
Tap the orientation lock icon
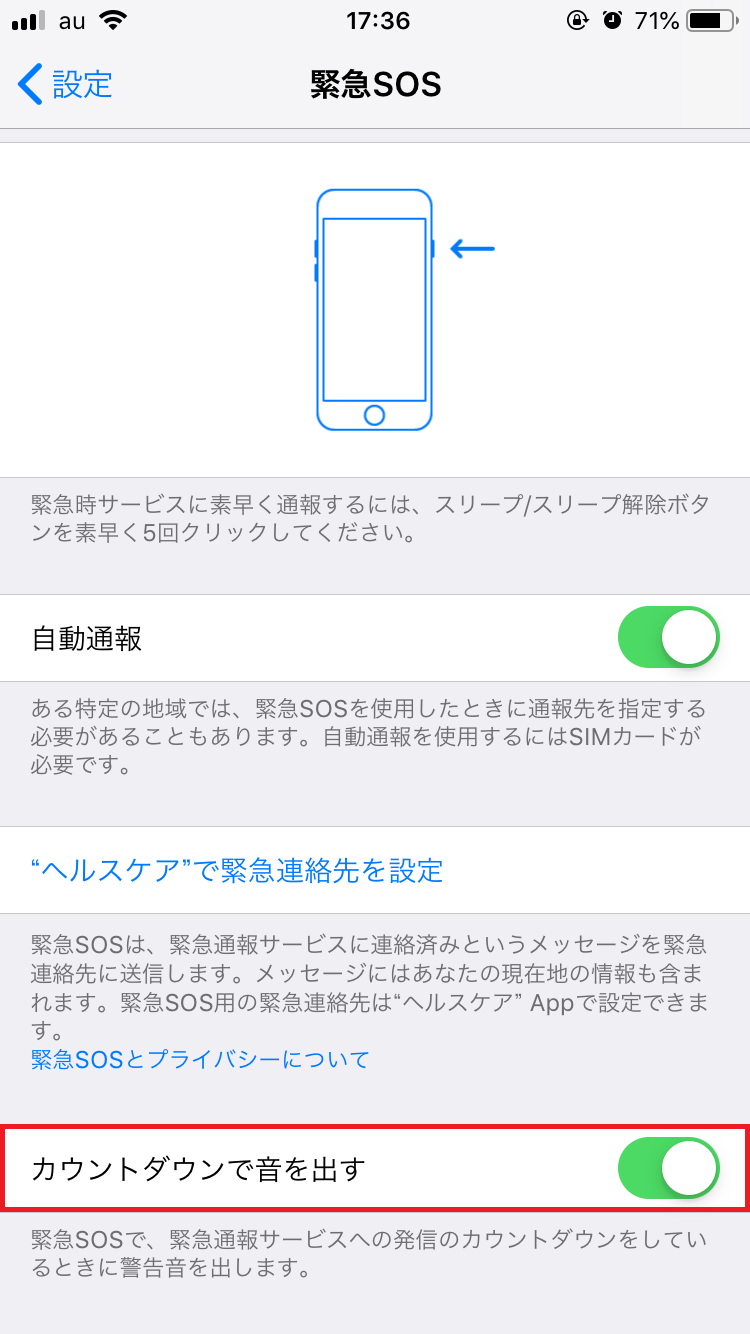(x=578, y=19)
